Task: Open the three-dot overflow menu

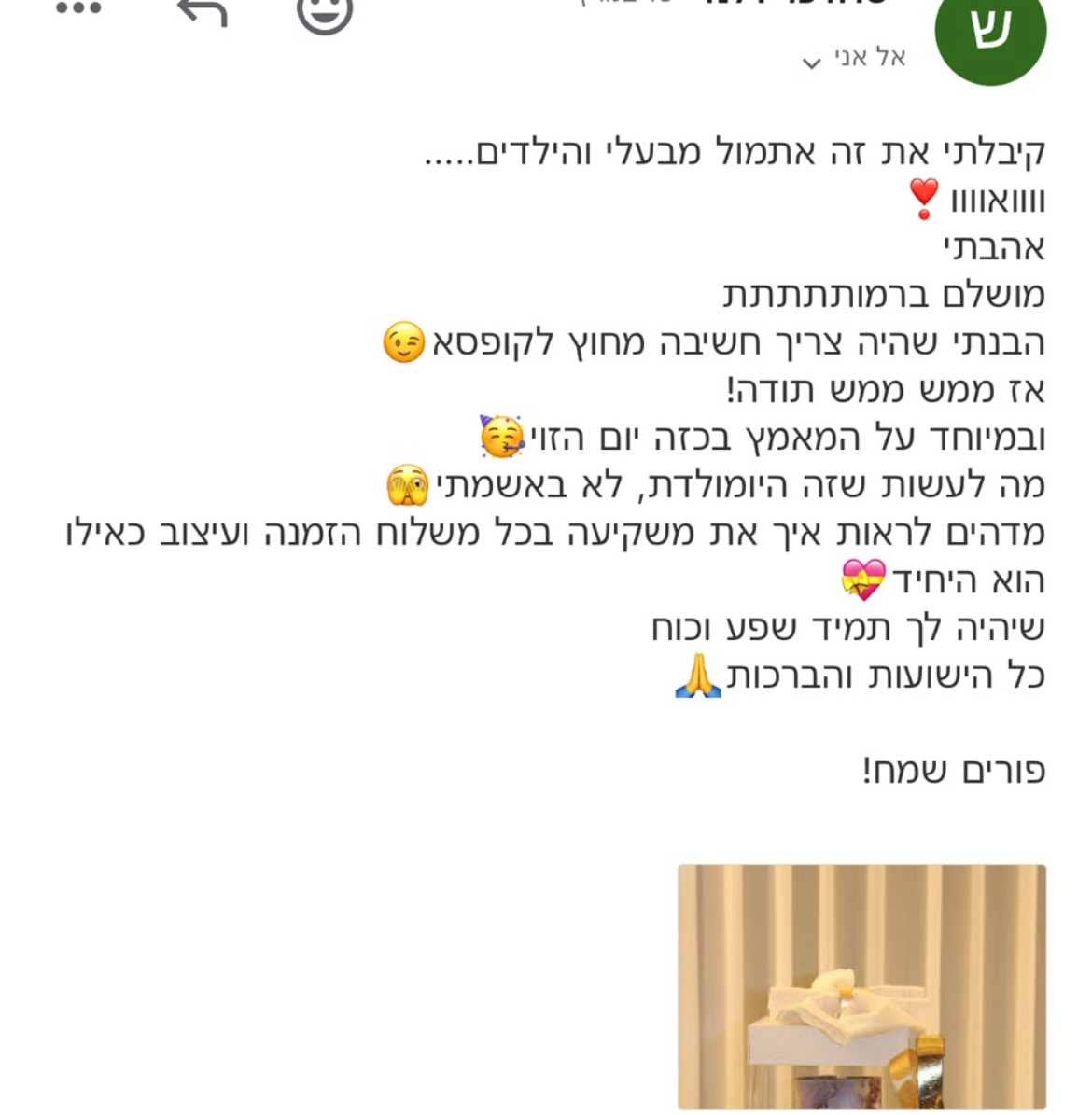Action: (x=77, y=11)
